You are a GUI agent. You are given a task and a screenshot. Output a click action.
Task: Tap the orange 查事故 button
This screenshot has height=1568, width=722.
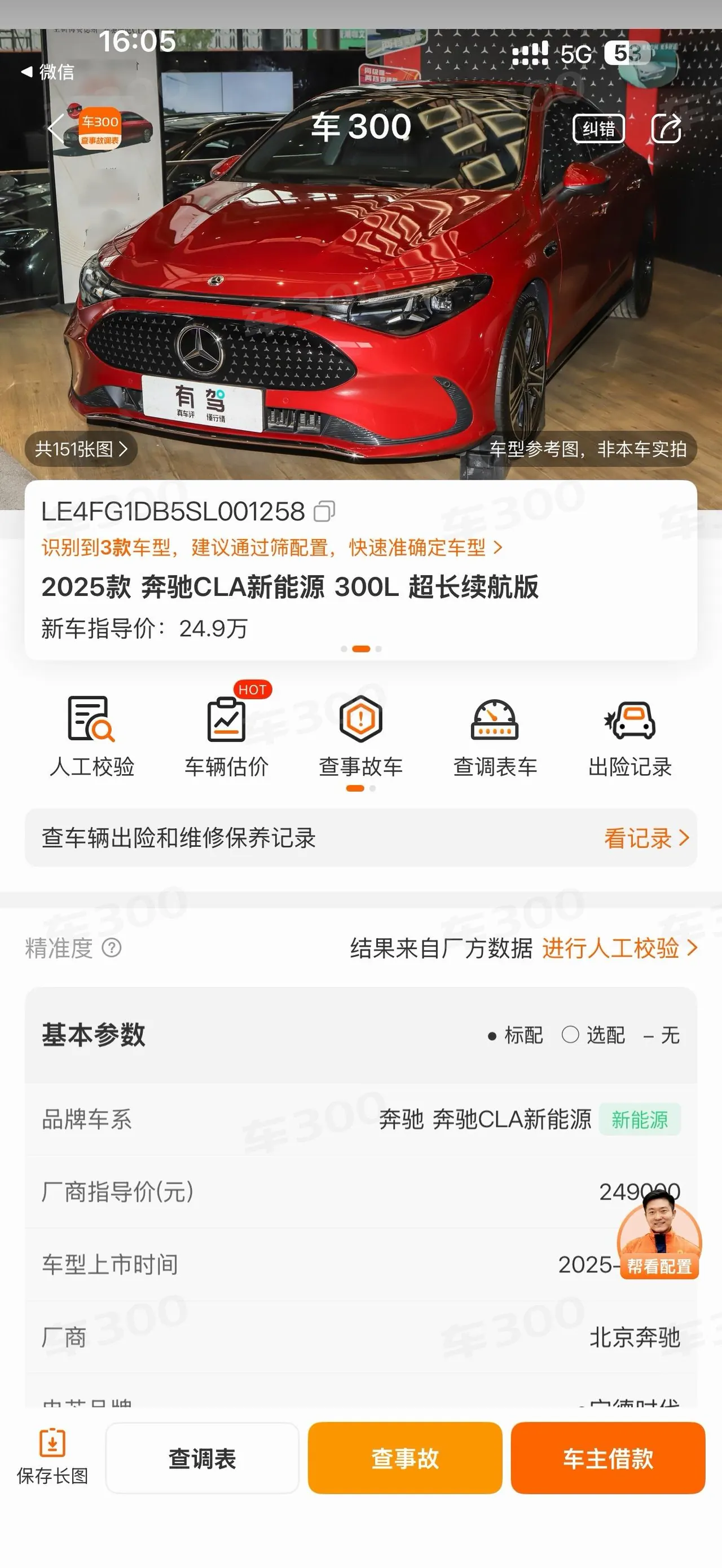click(x=405, y=1459)
